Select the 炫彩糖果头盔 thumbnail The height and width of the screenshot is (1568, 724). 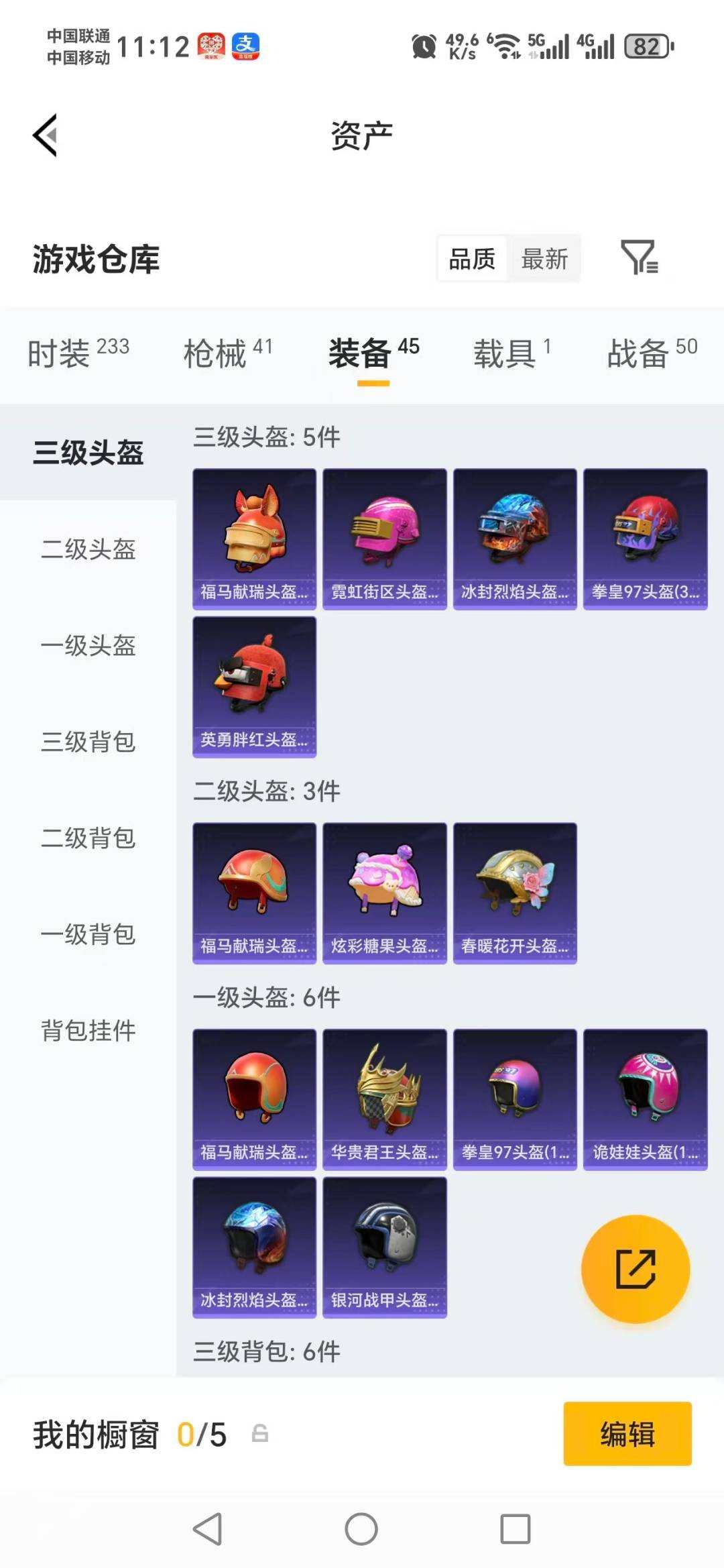point(385,893)
